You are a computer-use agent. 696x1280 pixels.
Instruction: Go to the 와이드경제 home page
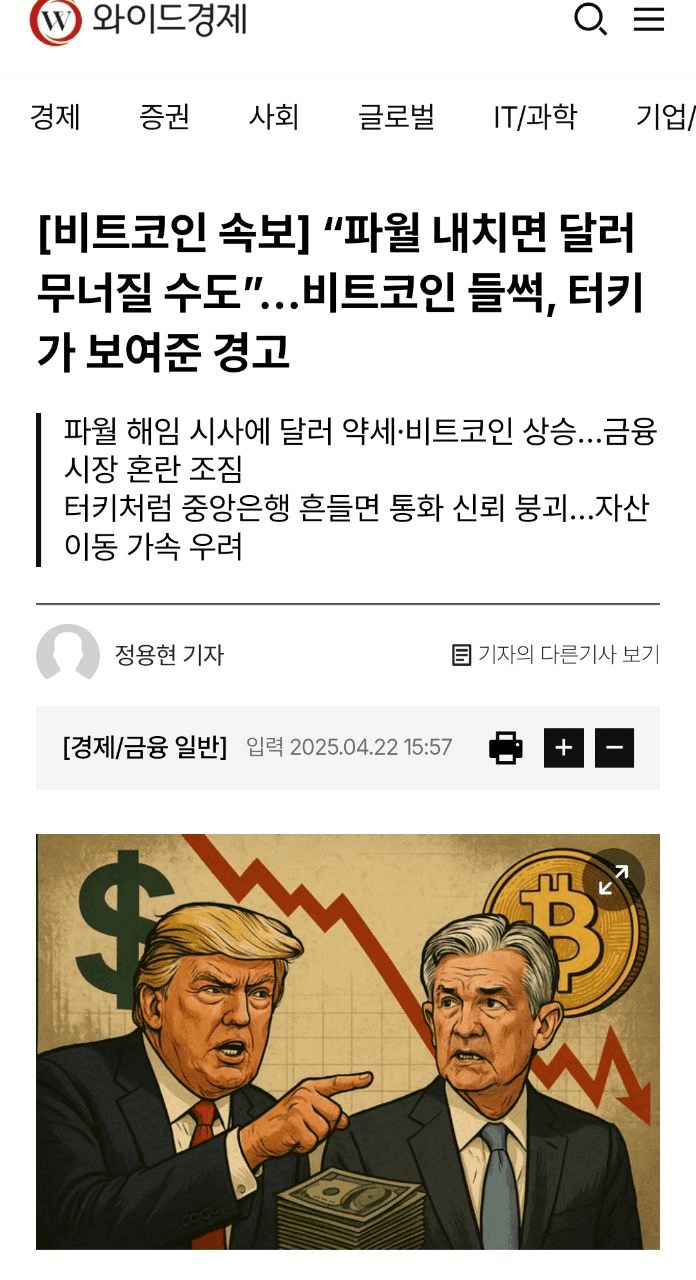[139, 21]
